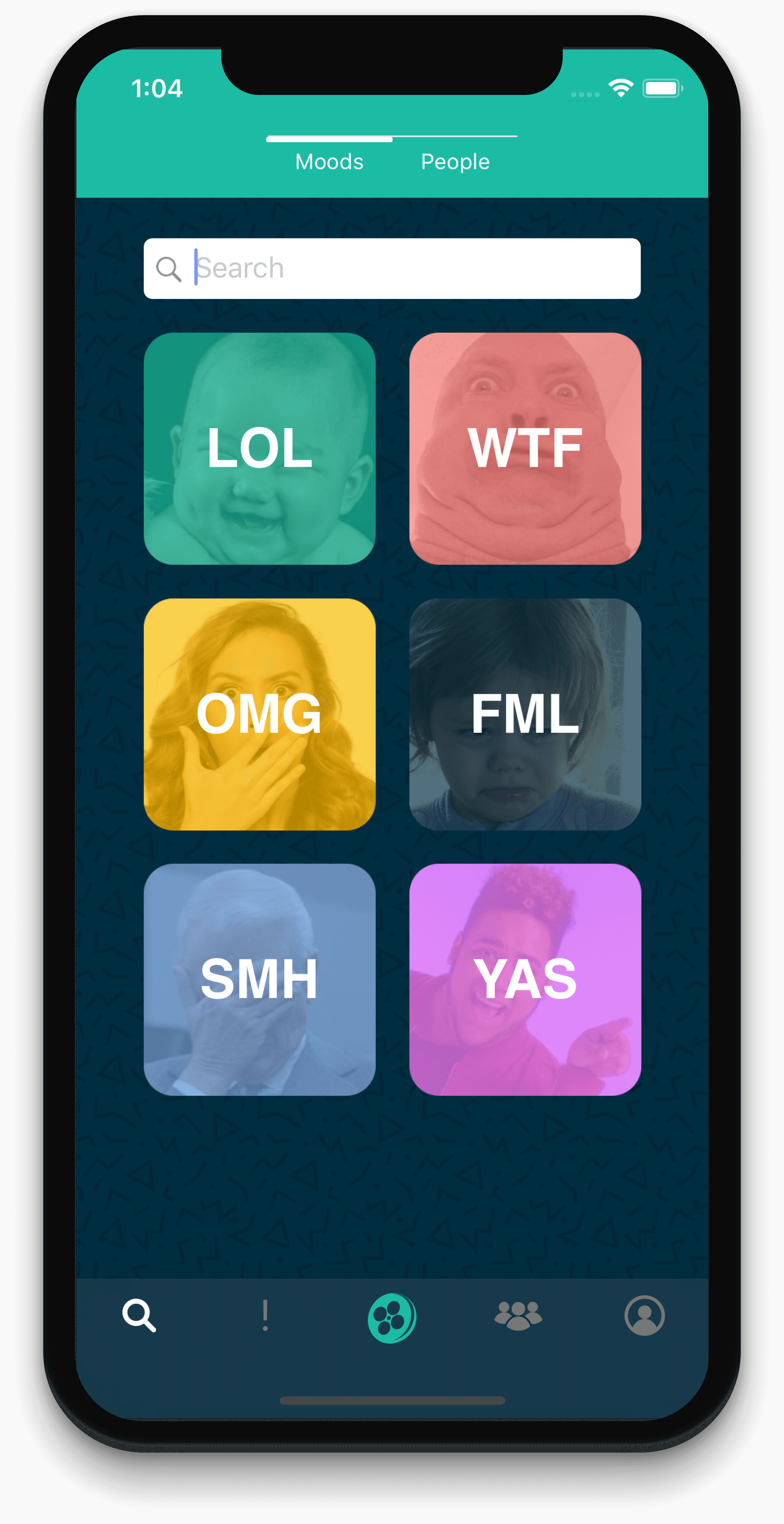Tap the center film reel button
Screen dimensions: 784x1524
point(392,1317)
